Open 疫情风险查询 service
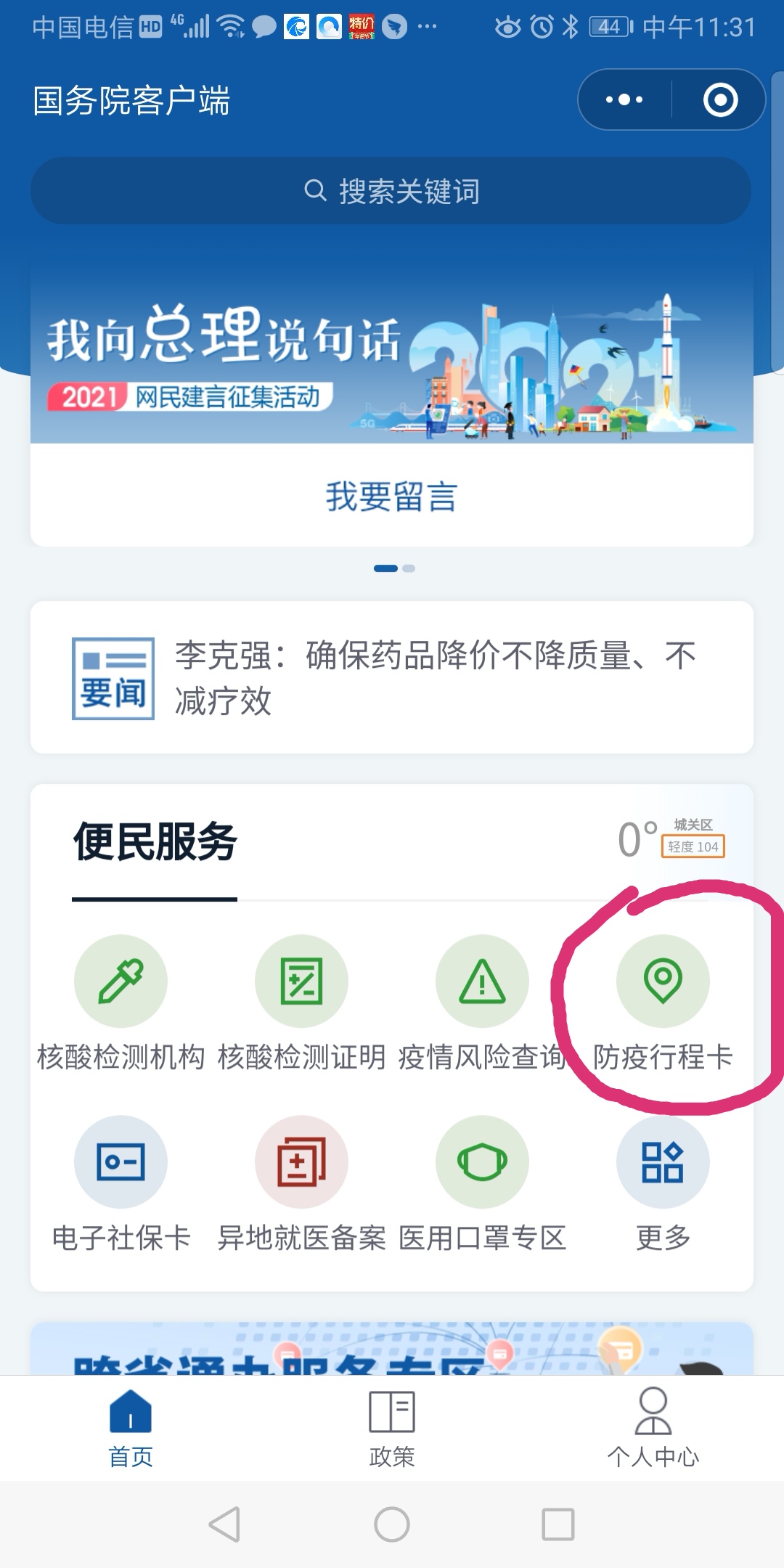The width and height of the screenshot is (784, 1568). [482, 1002]
